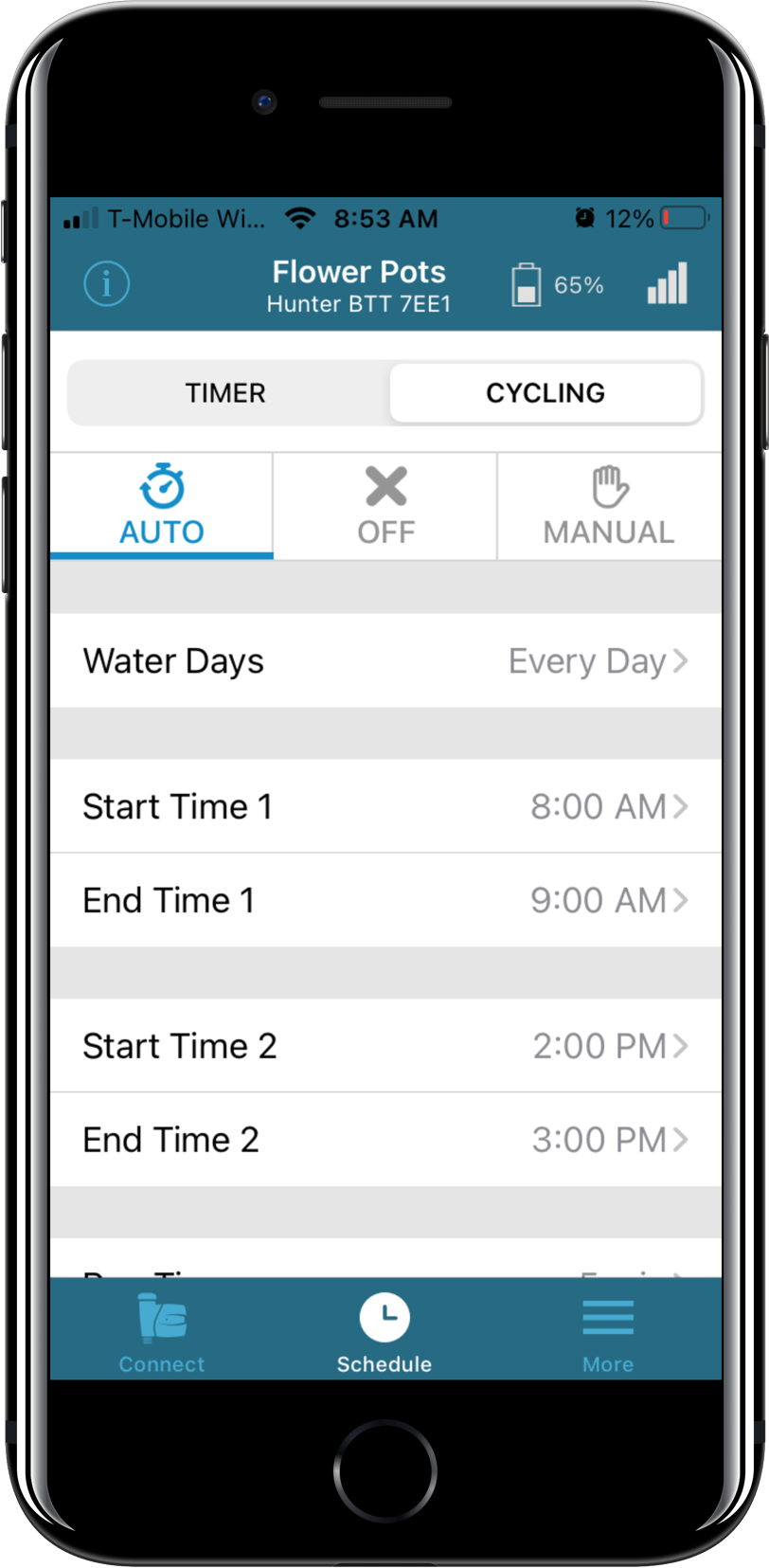Switch to MANUAL mode

click(609, 507)
